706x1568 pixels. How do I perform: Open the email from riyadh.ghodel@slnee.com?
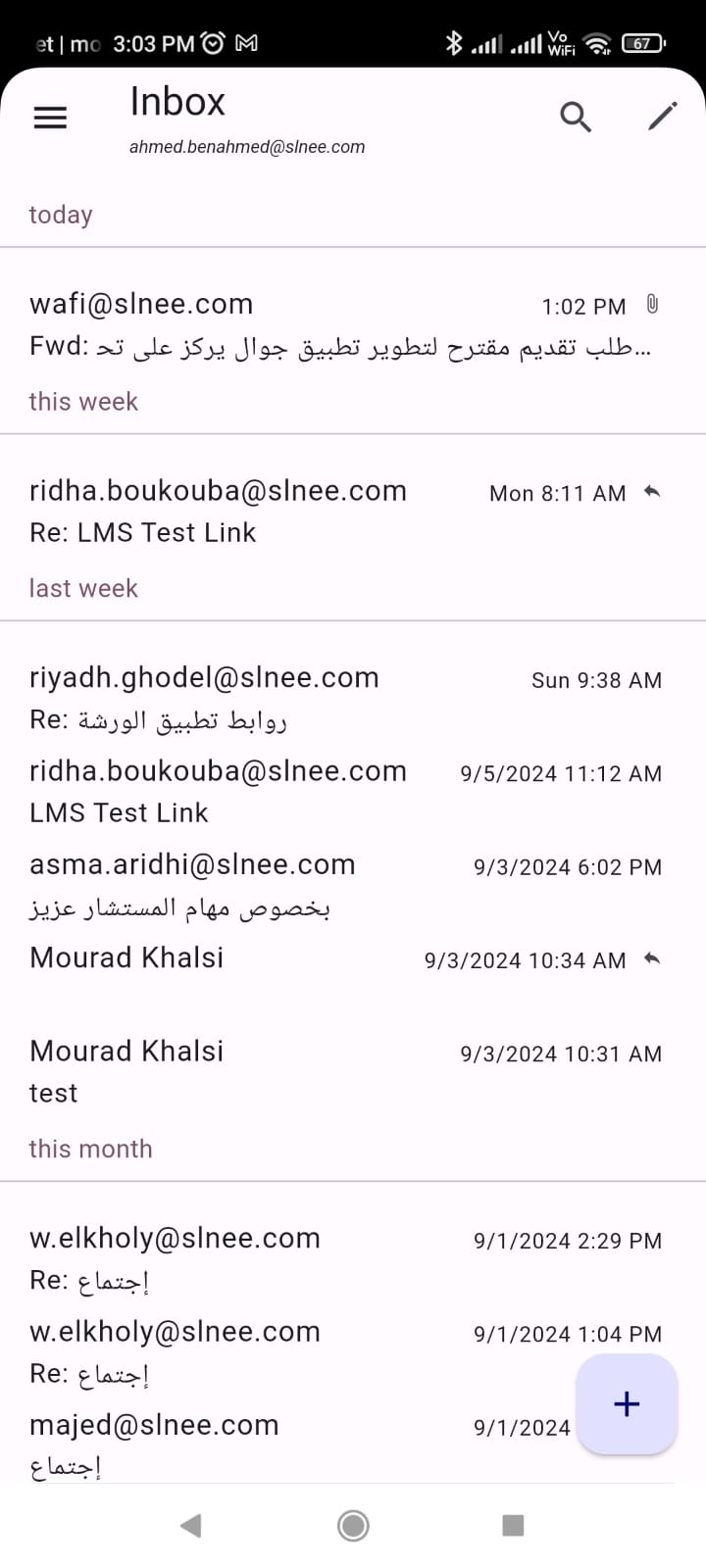(343, 699)
